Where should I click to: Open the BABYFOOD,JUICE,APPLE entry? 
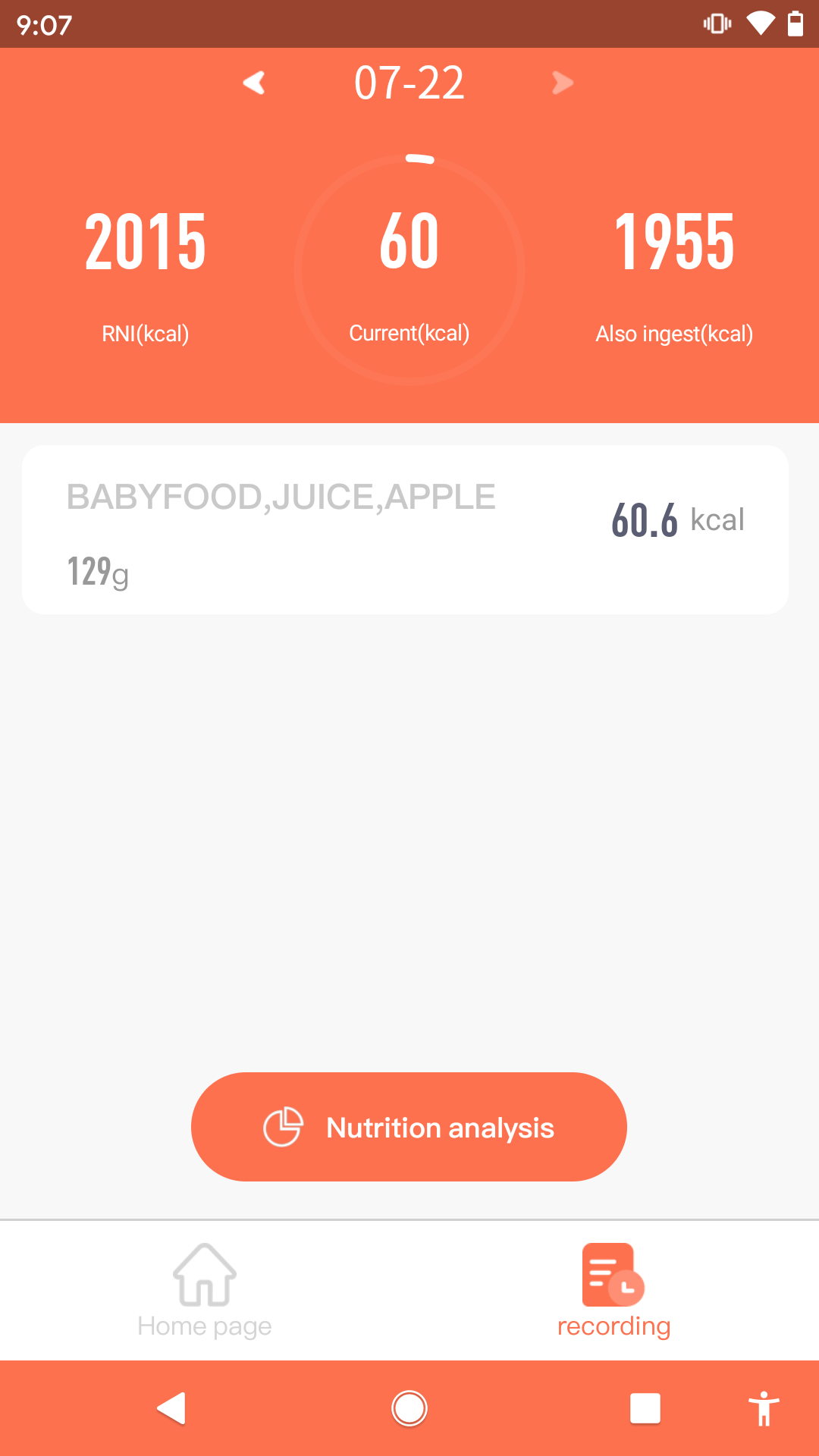(x=405, y=530)
